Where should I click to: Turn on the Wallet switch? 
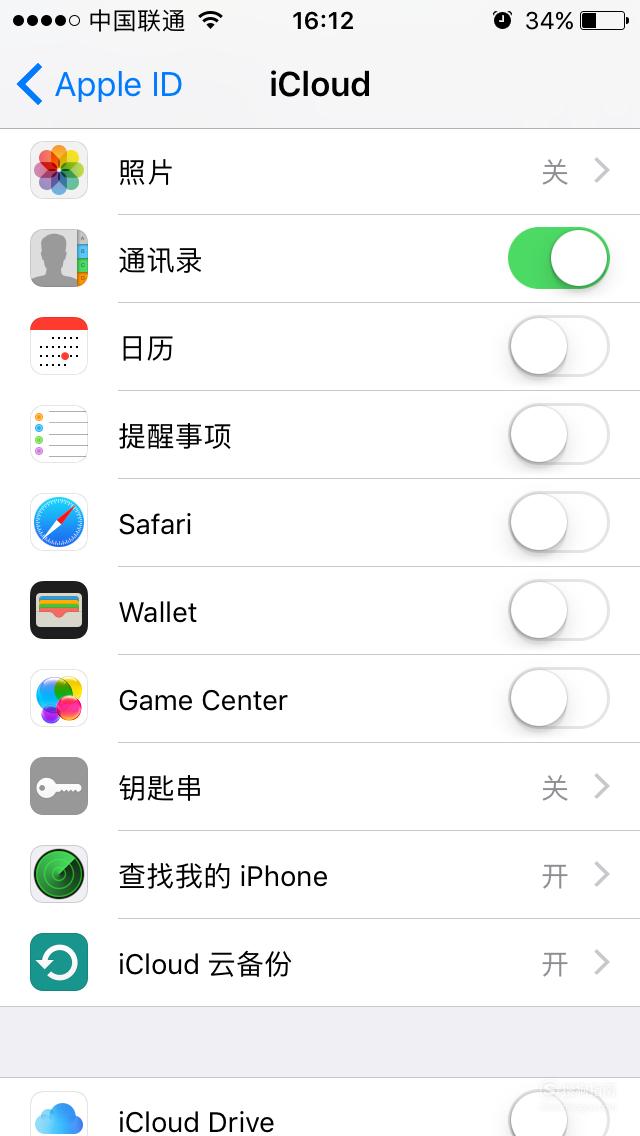(x=558, y=611)
